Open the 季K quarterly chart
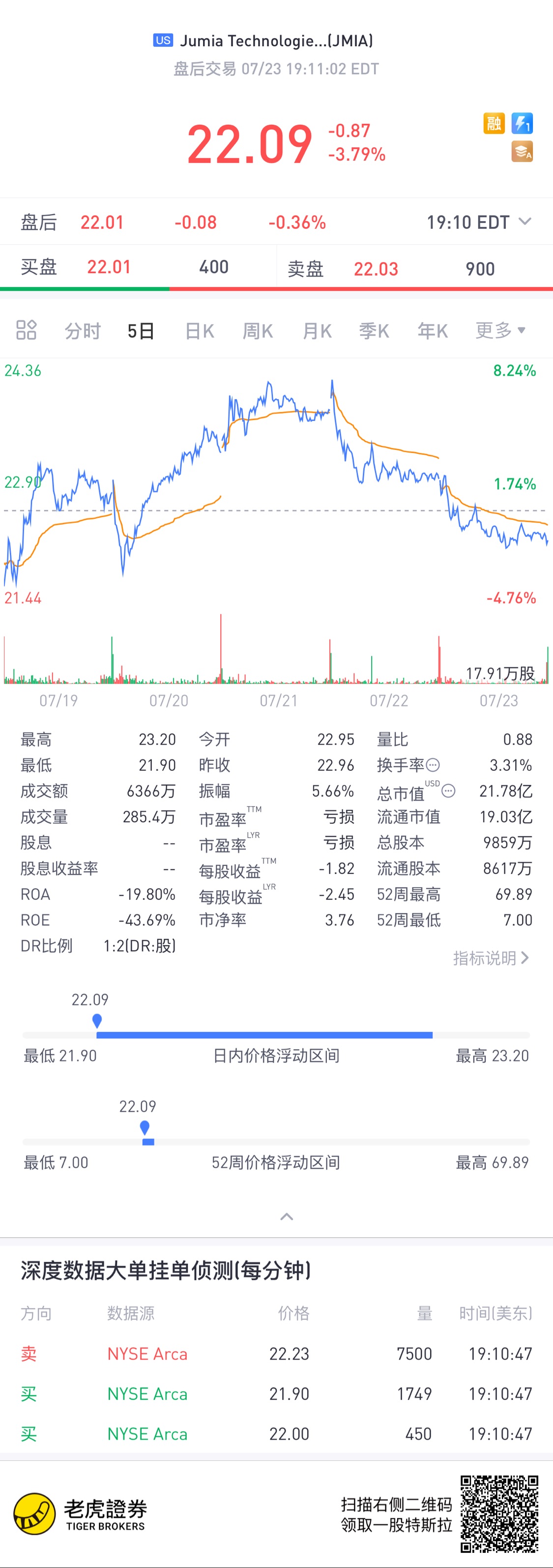553x1568 pixels. (x=374, y=331)
